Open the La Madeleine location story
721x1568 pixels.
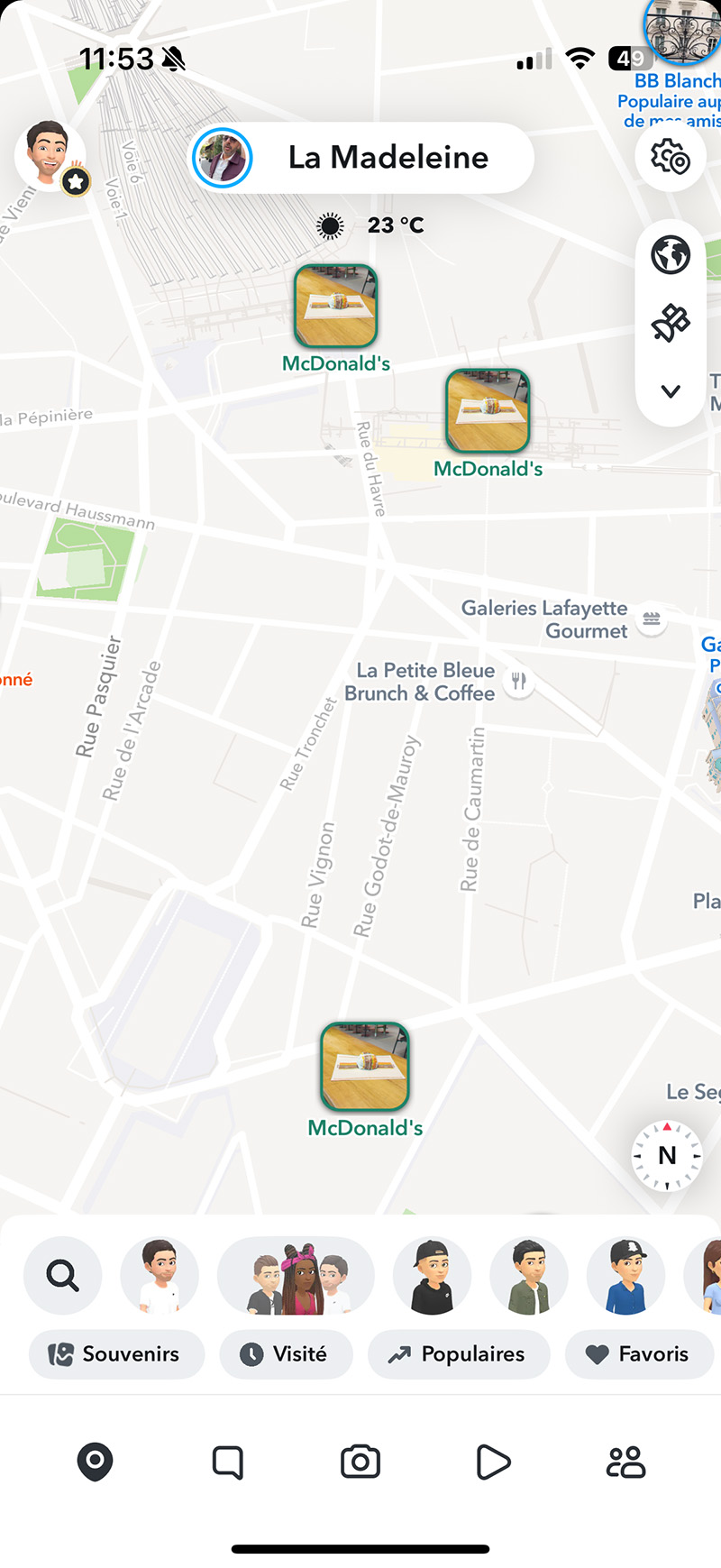click(x=361, y=158)
